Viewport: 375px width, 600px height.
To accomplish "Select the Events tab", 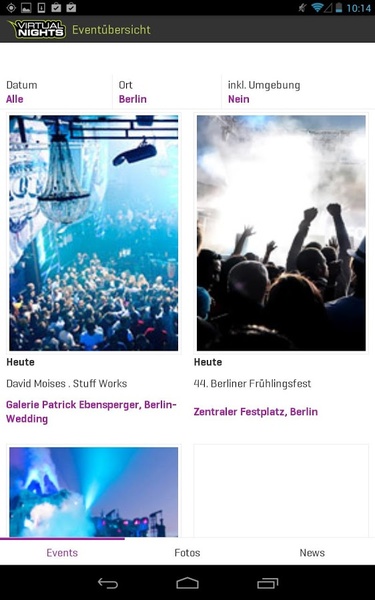I will [x=62, y=552].
